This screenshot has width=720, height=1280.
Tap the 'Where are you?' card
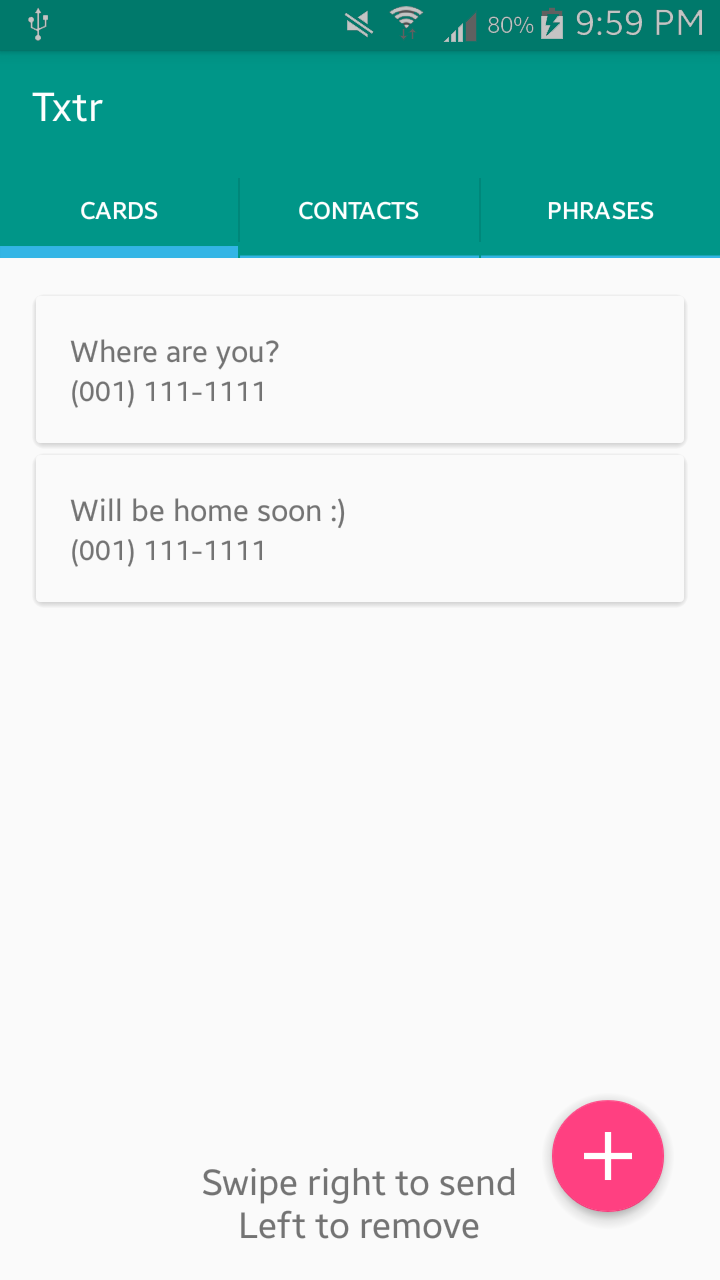point(360,370)
